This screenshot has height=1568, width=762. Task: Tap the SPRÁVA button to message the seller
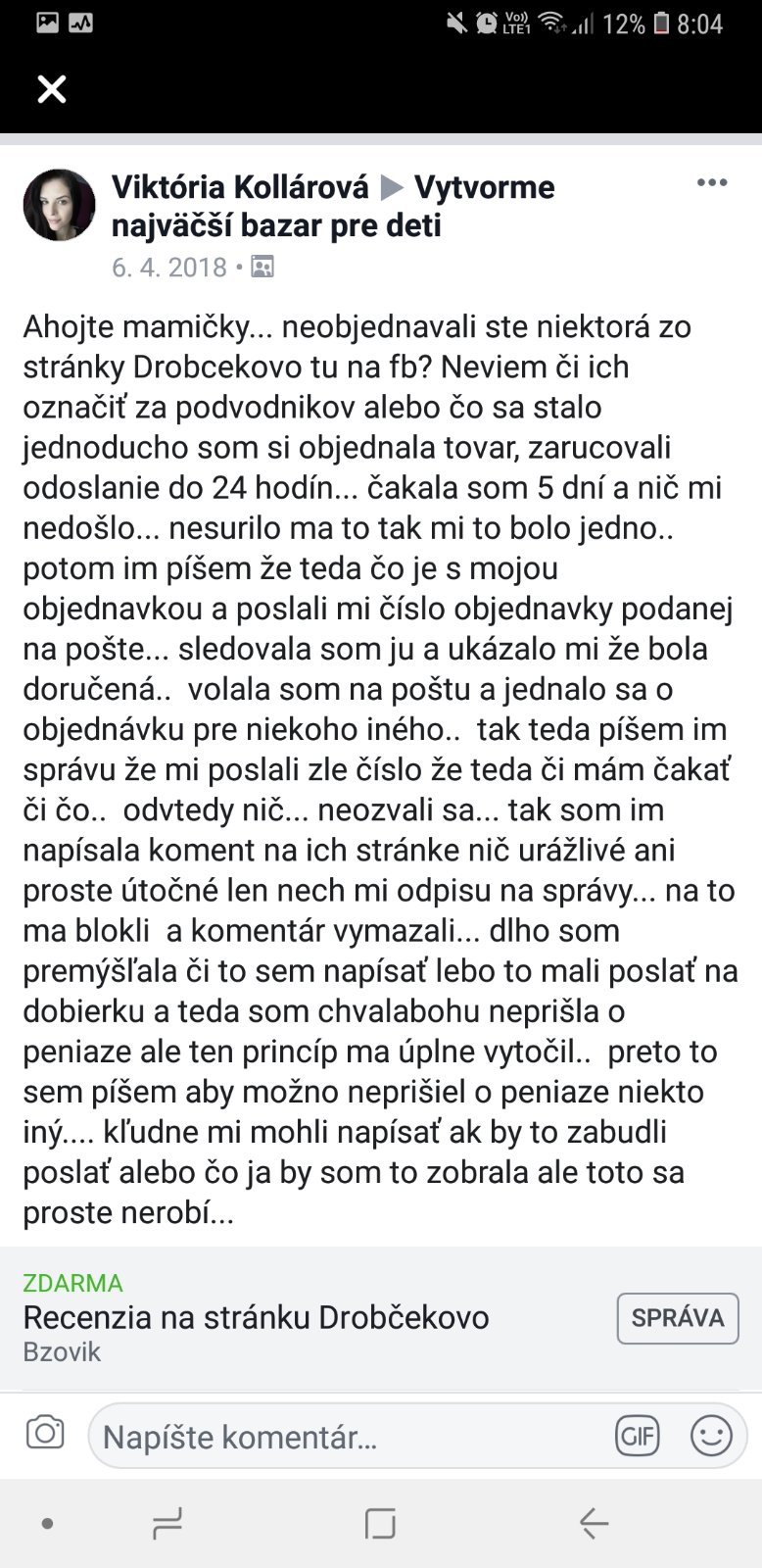677,1318
